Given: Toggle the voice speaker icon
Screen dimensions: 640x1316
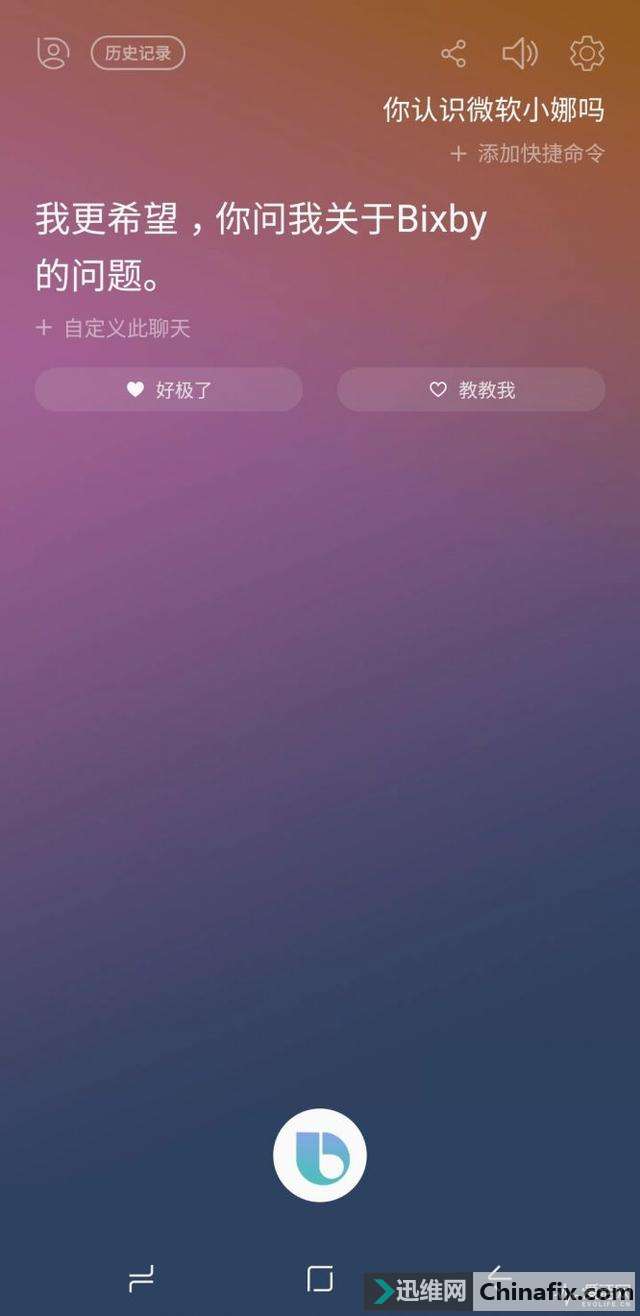Looking at the screenshot, I should (x=519, y=53).
